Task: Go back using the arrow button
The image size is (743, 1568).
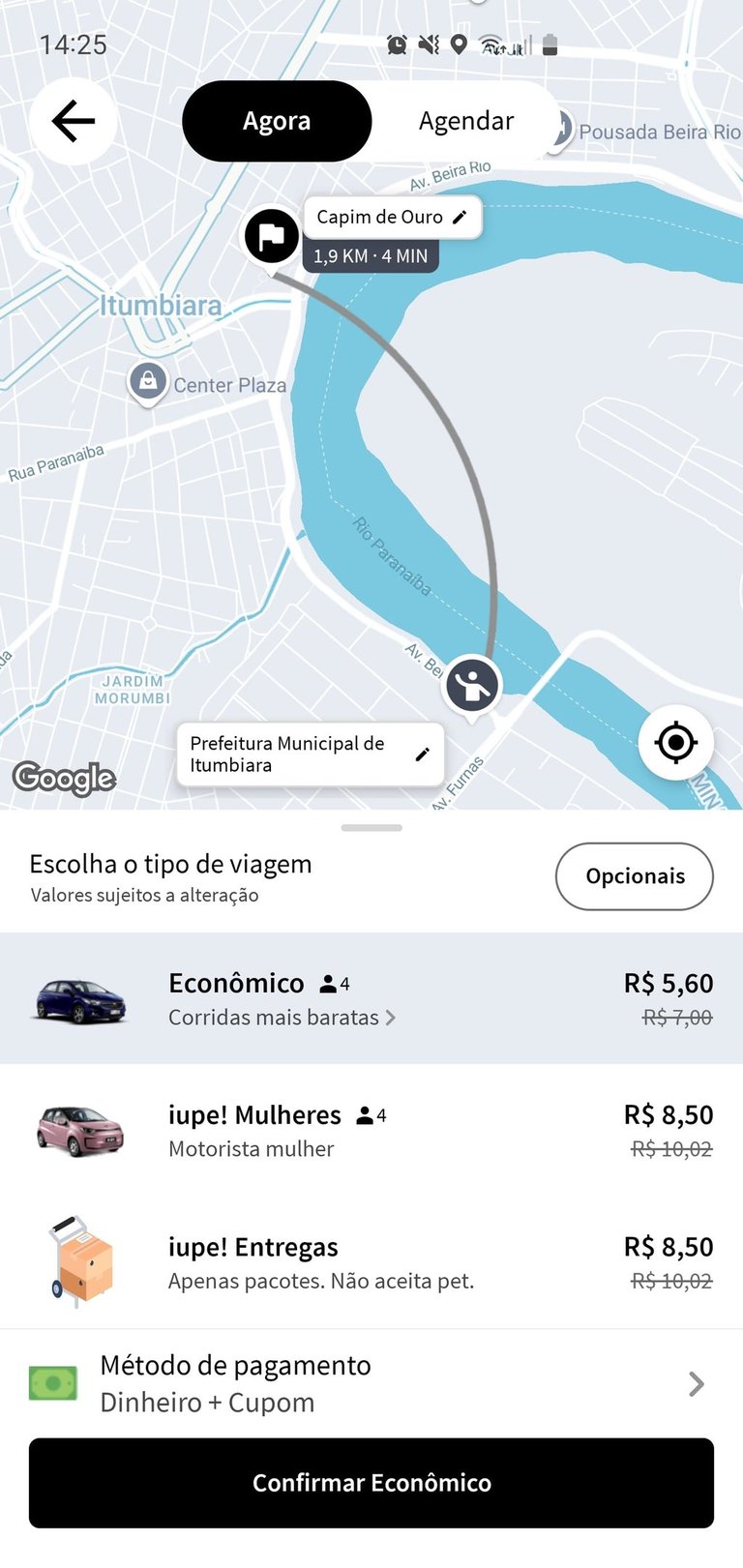Action: pyautogui.click(x=74, y=122)
